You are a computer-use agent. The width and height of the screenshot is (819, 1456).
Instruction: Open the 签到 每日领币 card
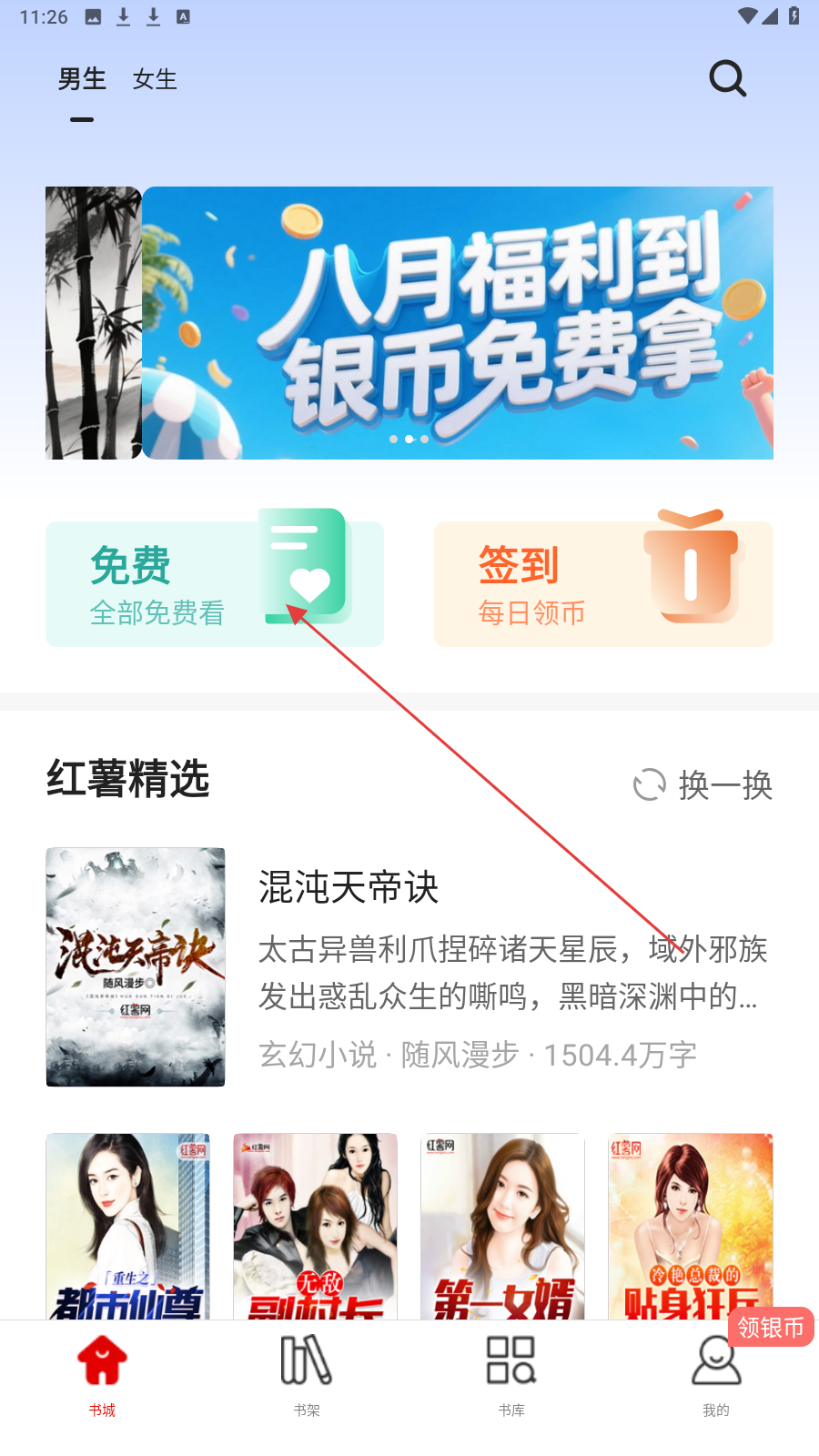603,584
